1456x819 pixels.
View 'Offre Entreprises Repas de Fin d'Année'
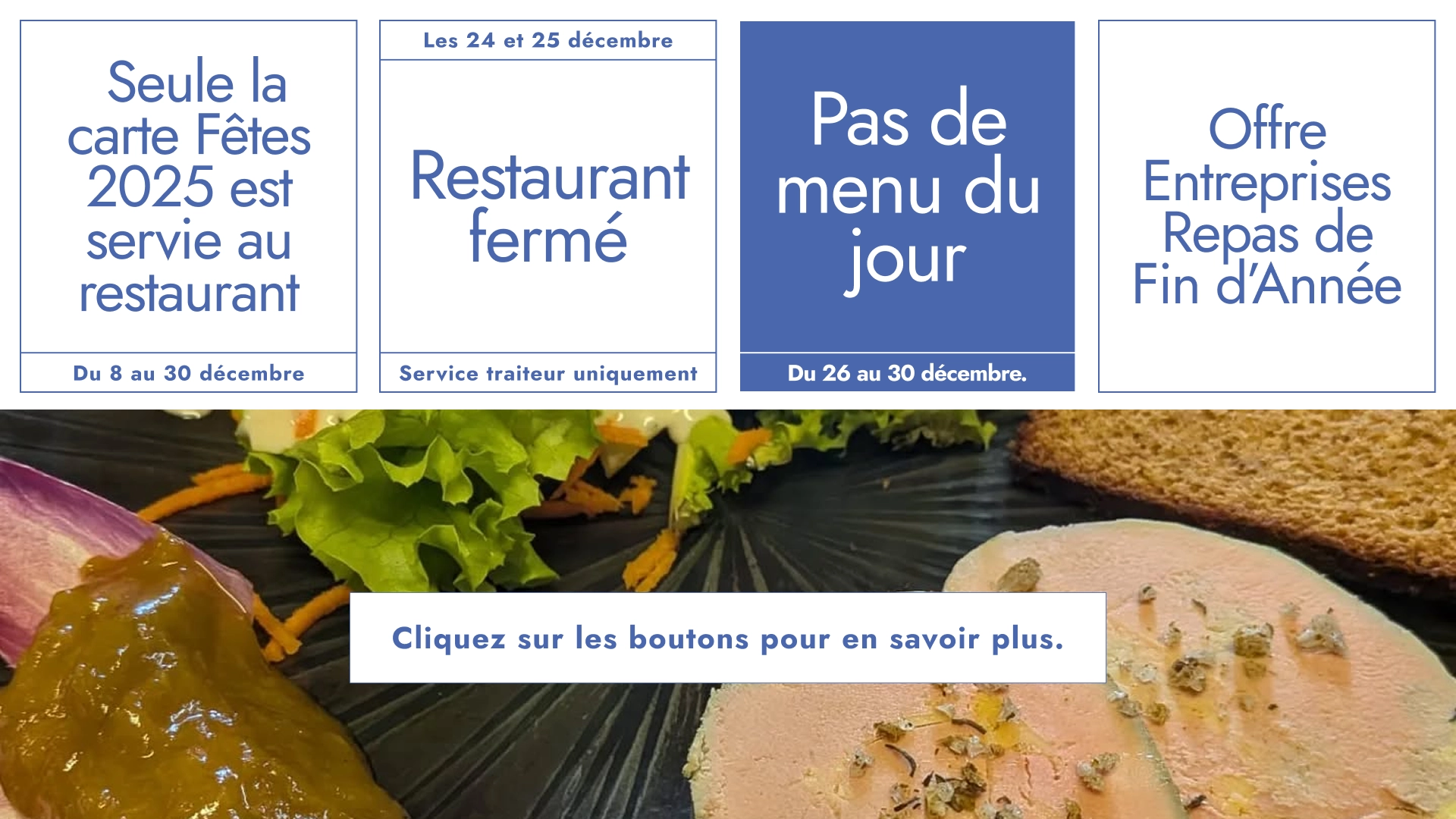1266,206
